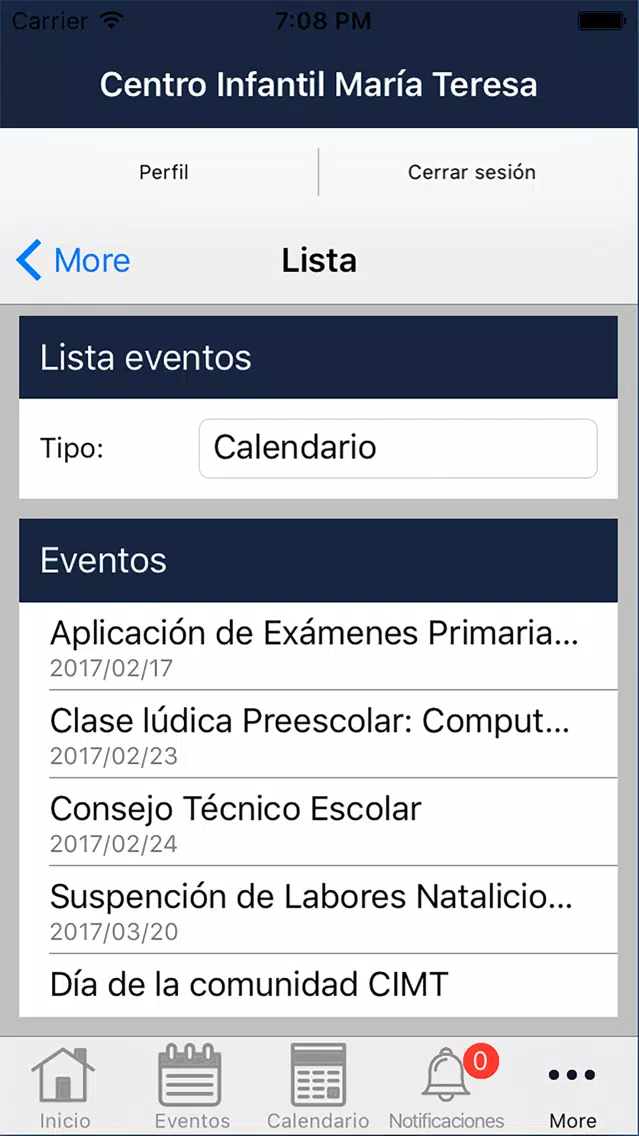This screenshot has width=639, height=1136.
Task: Open Aplicación de Exámenes Primaria event
Action: click(x=318, y=646)
